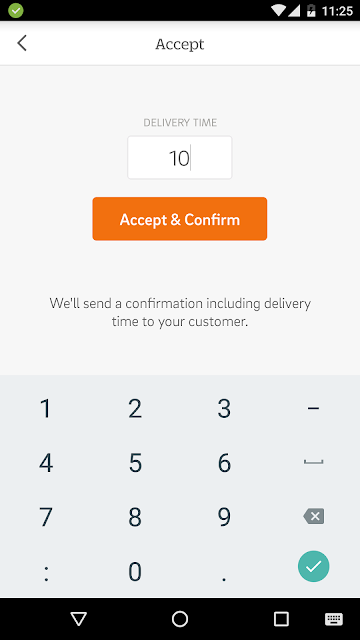The width and height of the screenshot is (360, 640).
Task: Tap the colon key on keypad
Action: 46,571
